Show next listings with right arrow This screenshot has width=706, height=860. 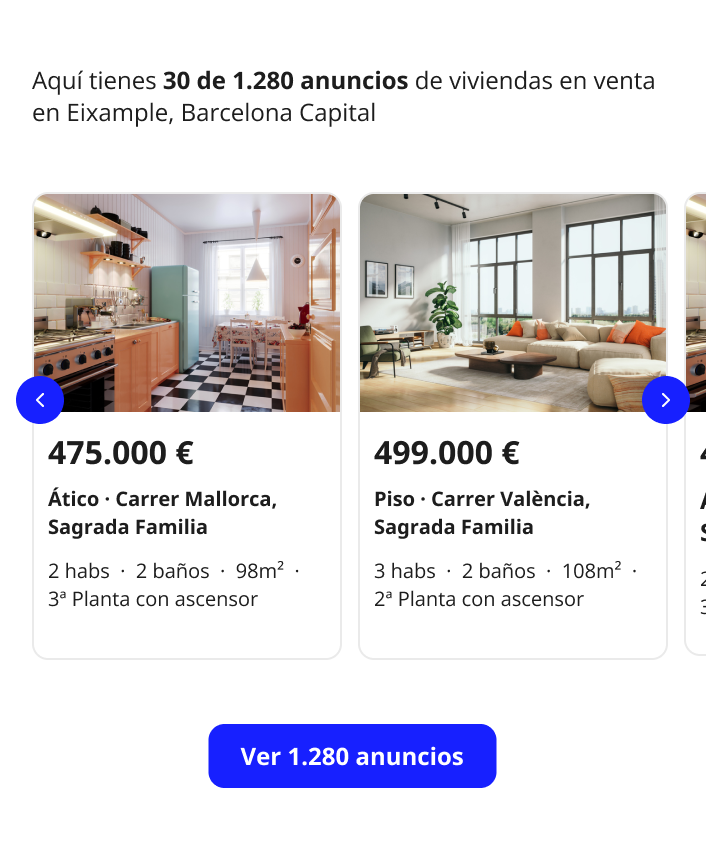(666, 400)
